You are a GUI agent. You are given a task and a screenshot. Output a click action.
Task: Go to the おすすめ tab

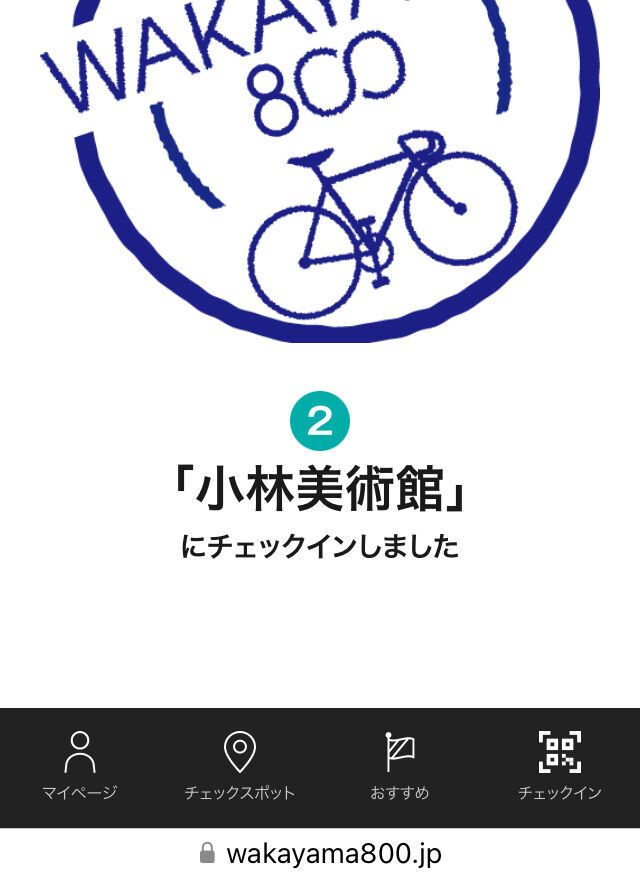(x=400, y=766)
